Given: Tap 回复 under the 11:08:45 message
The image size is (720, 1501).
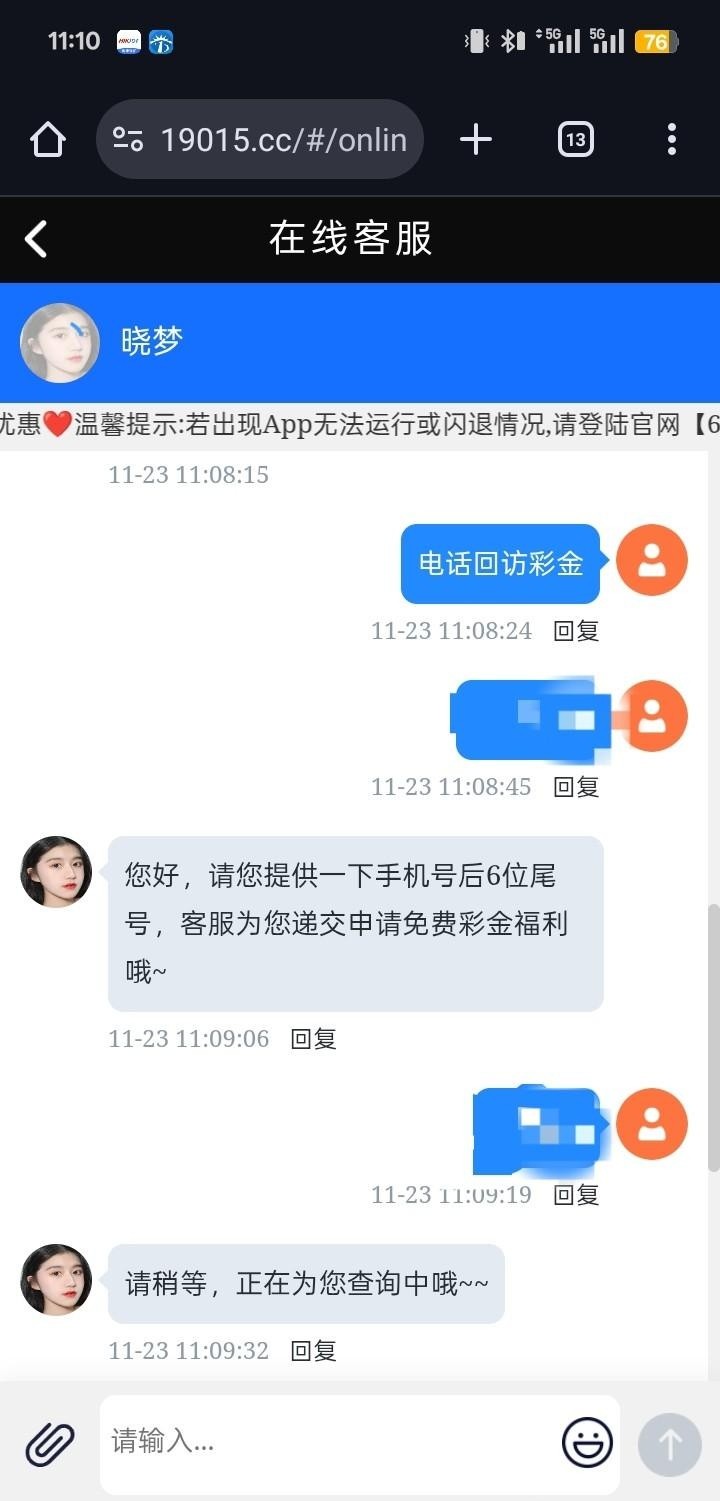Looking at the screenshot, I should 576,787.
